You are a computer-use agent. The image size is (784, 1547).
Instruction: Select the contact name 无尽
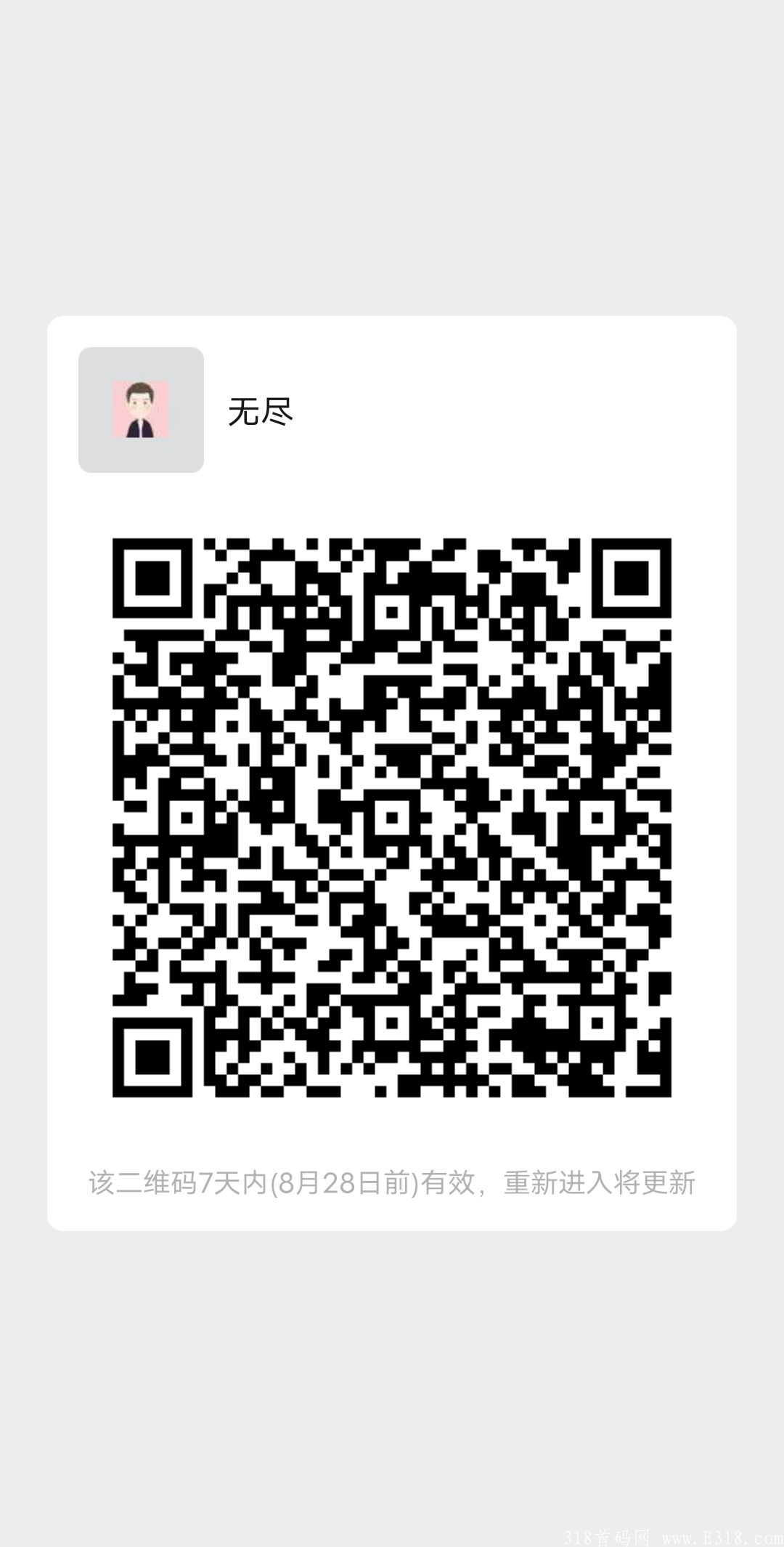pos(261,410)
